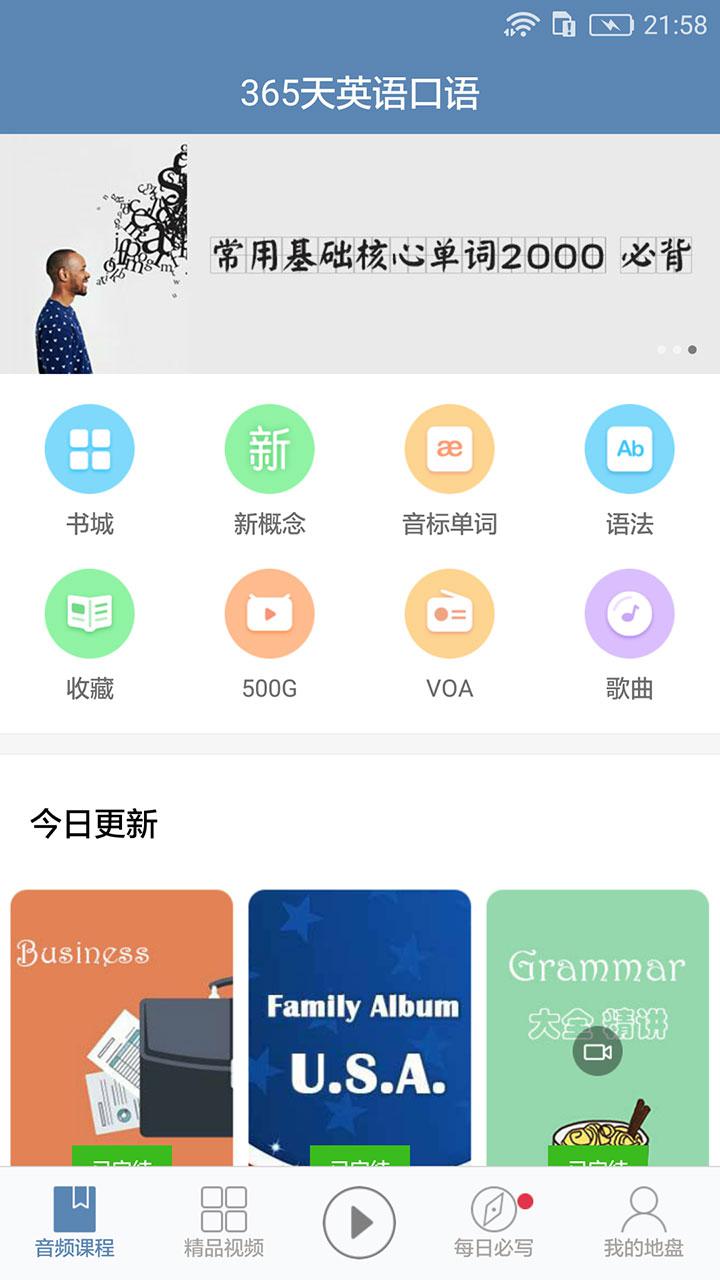Open the 新概念 course section
Screen dimensions: 720x1280
pyautogui.click(x=269, y=450)
